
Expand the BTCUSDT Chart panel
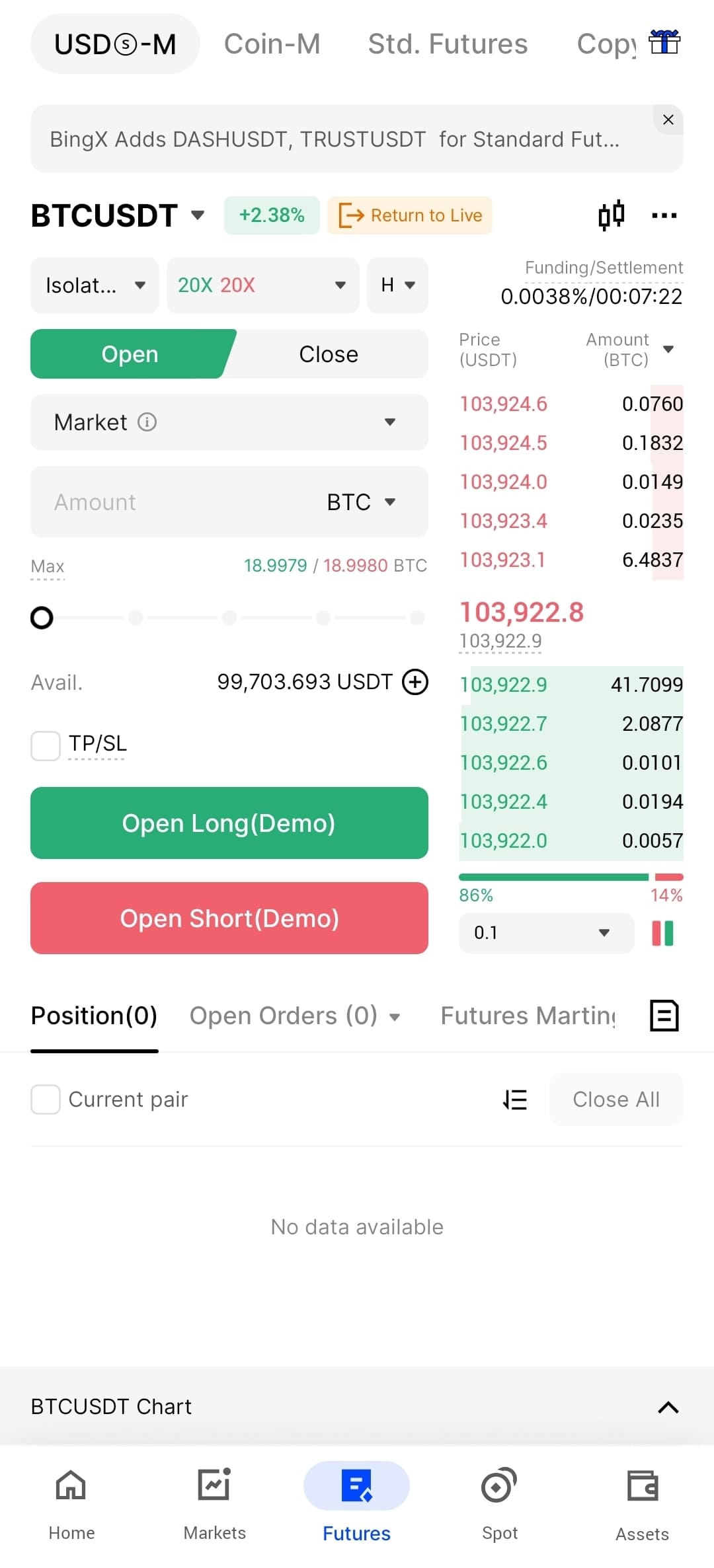point(668,1407)
